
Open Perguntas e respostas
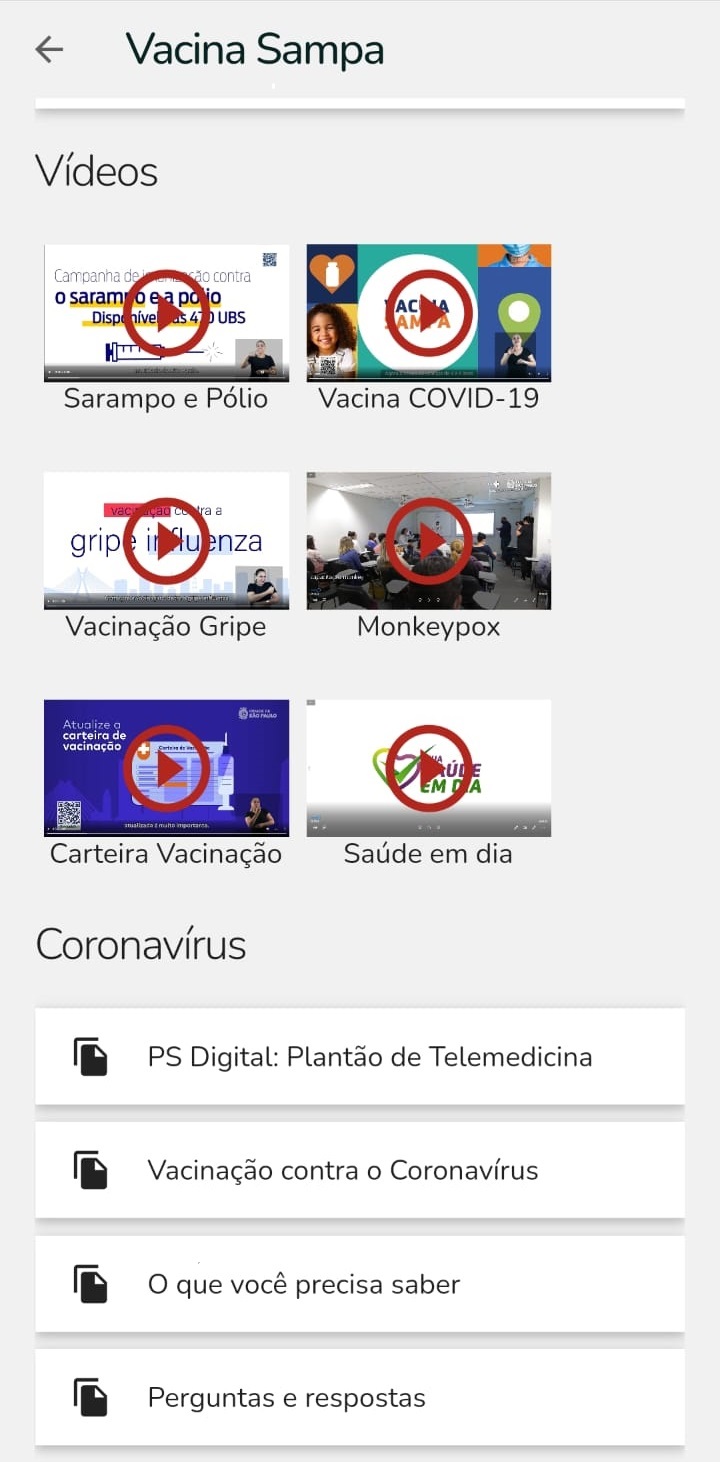tap(360, 1397)
